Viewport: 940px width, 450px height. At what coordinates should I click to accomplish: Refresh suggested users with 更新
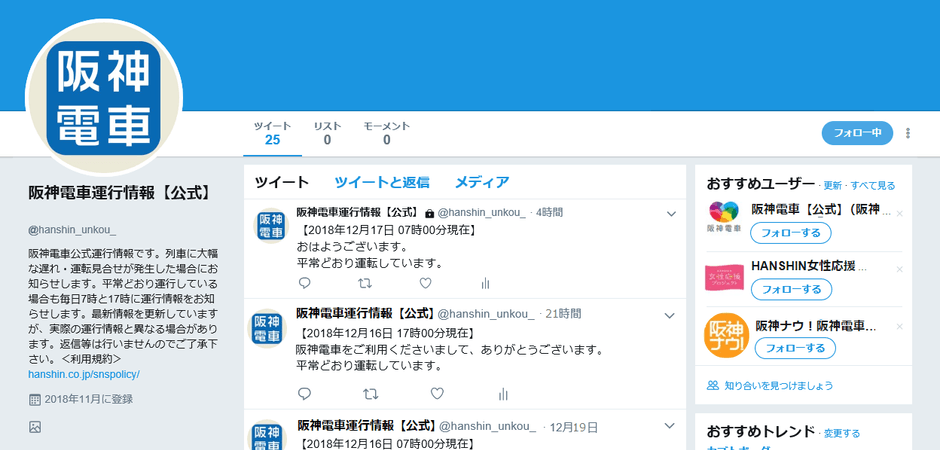[832, 186]
